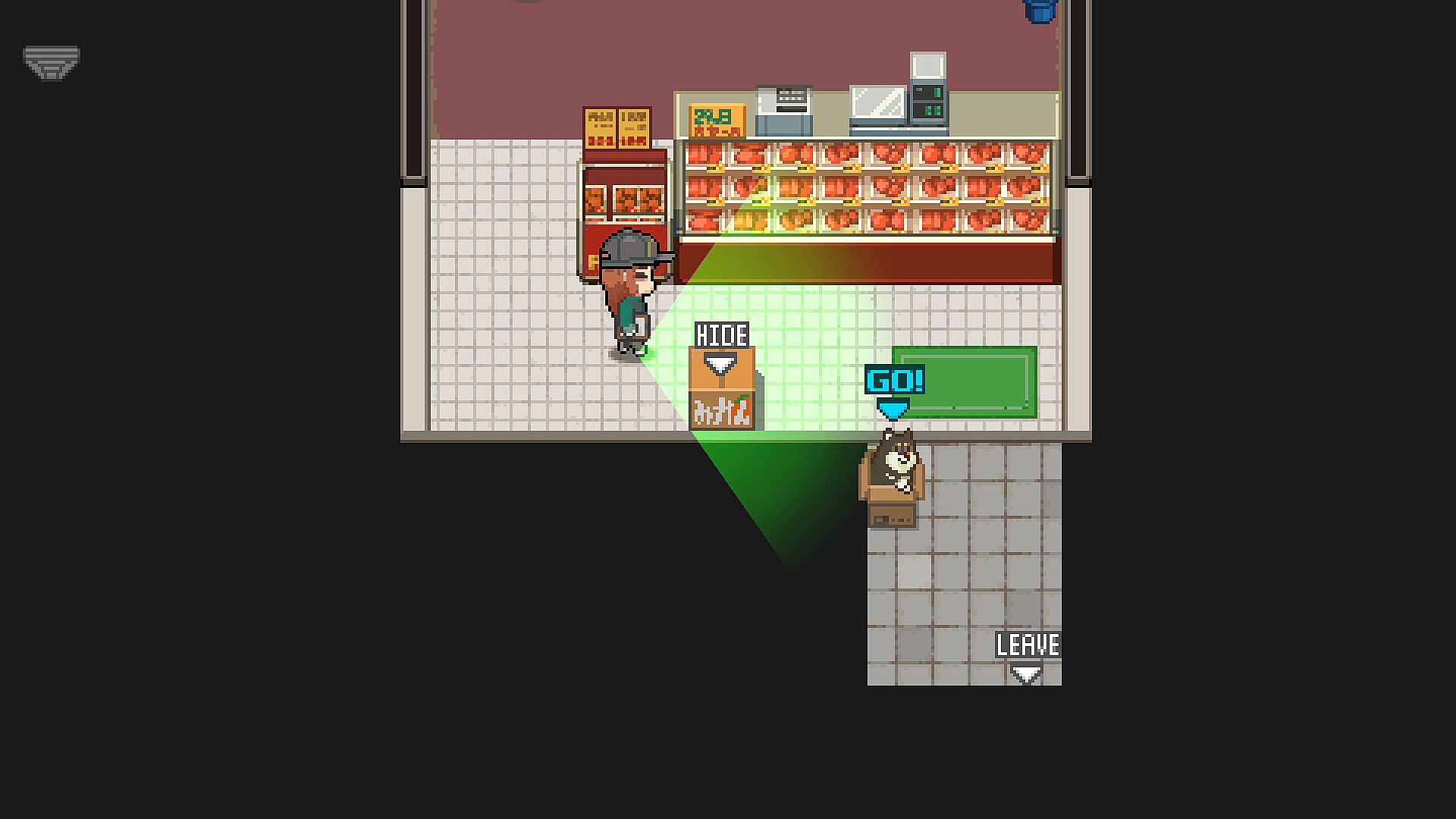Open the top-left menu icon
The image size is (1456, 819).
tap(51, 62)
